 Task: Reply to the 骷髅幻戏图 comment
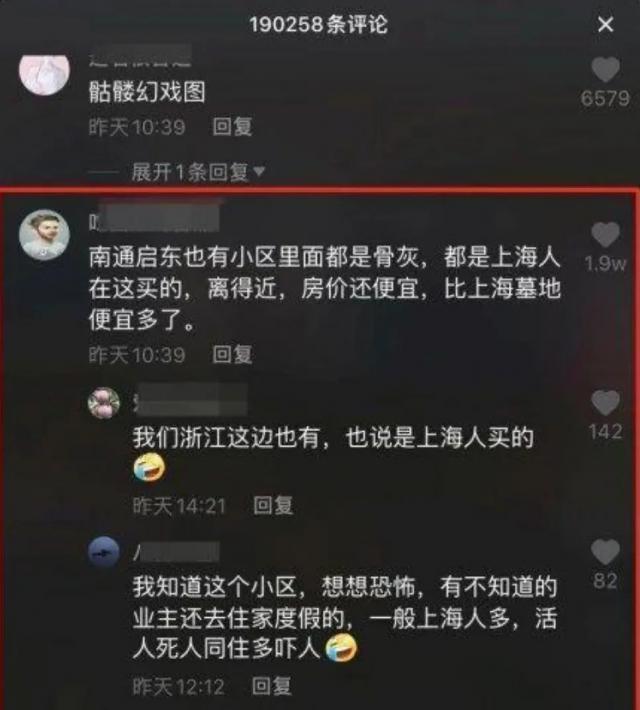pos(232,127)
